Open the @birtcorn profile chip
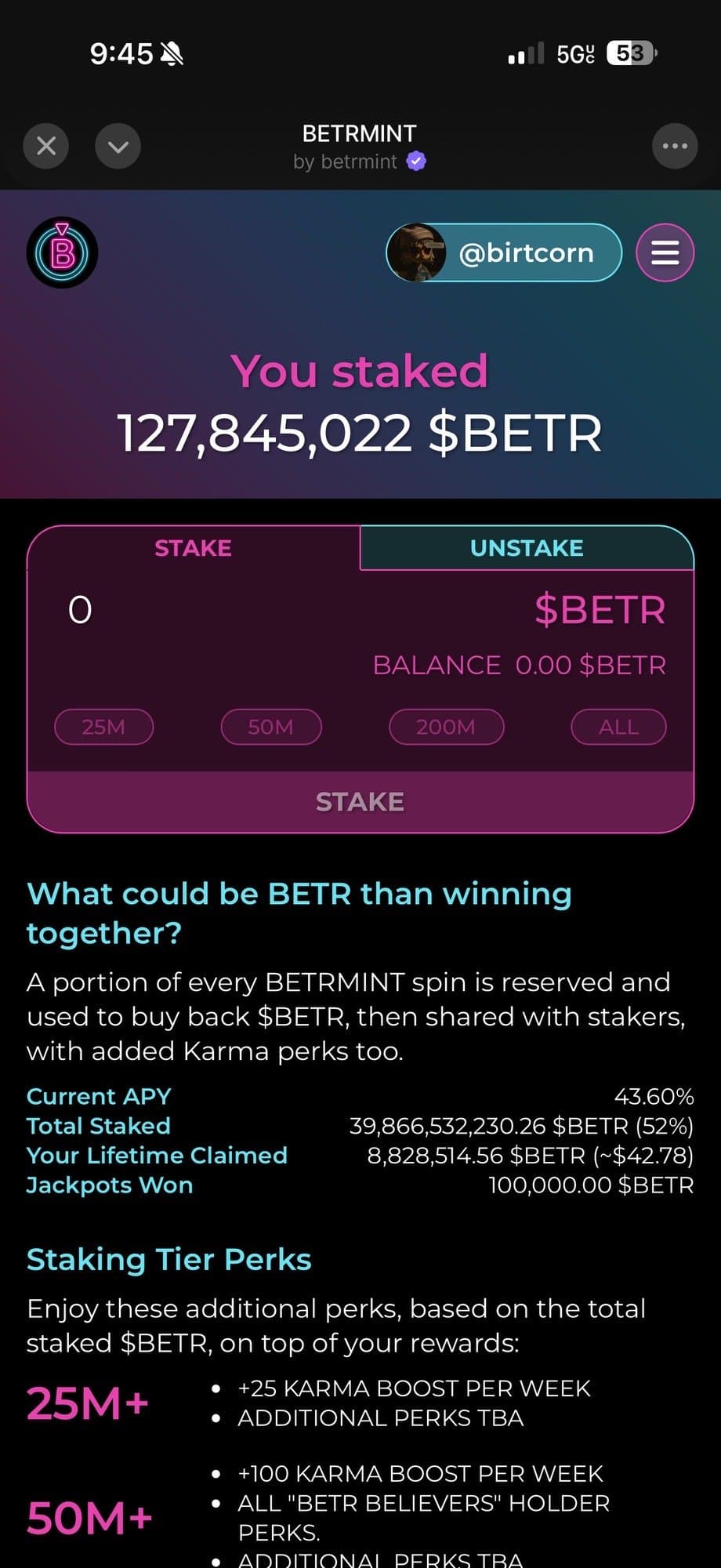The image size is (721, 1568). point(504,252)
